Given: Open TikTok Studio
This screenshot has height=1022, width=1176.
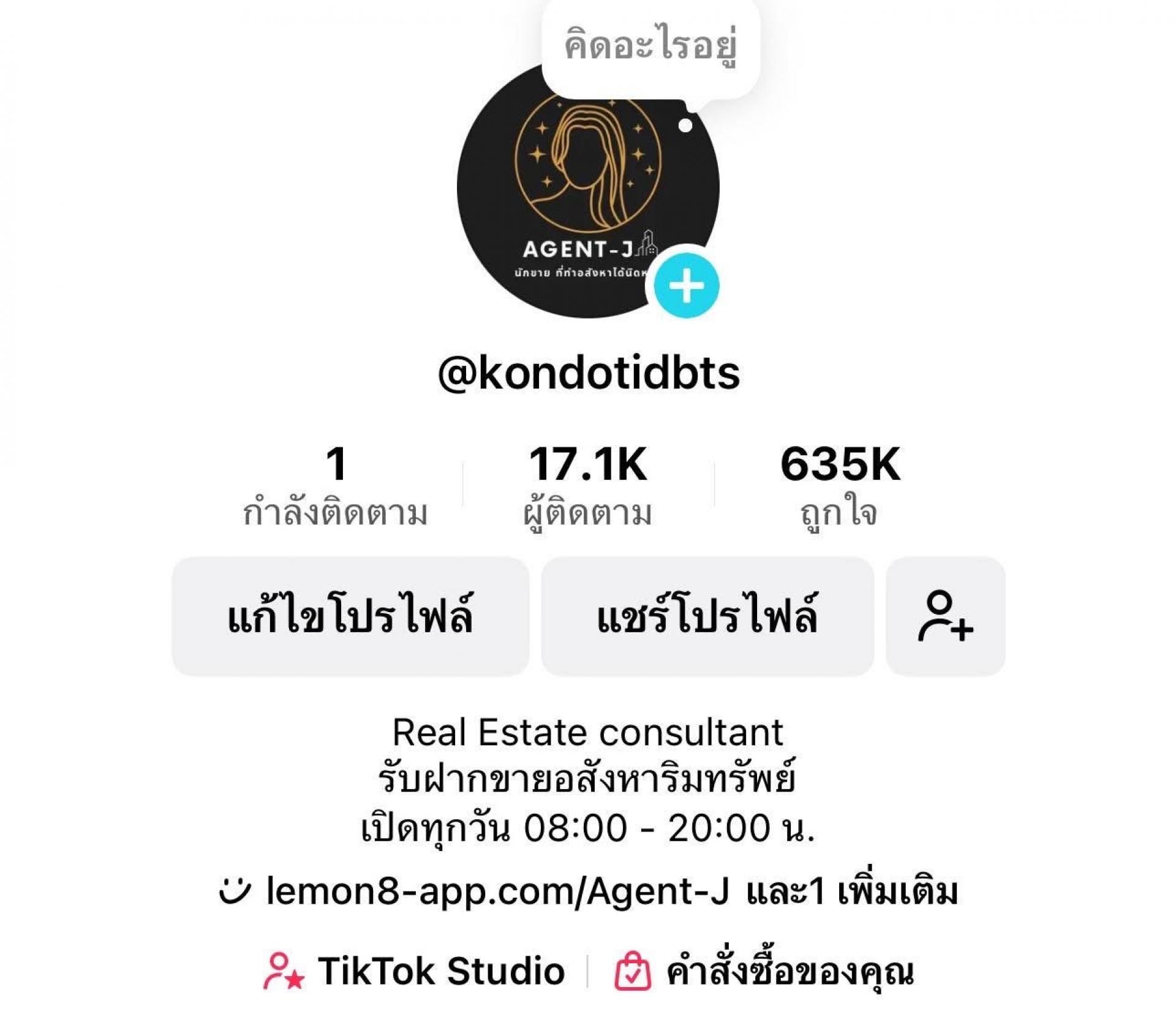Looking at the screenshot, I should tap(415, 972).
